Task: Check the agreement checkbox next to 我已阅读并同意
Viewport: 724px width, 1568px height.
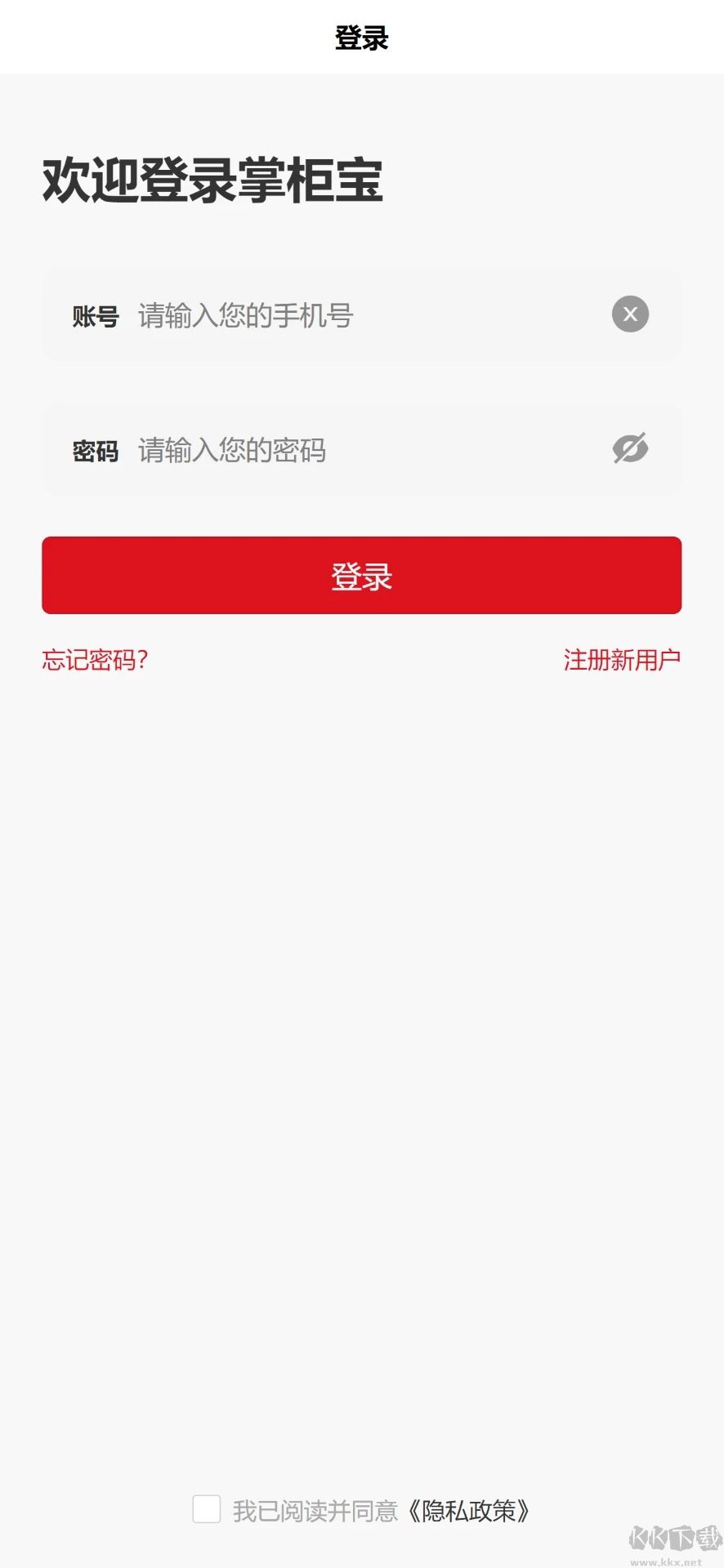Action: pos(207,1510)
